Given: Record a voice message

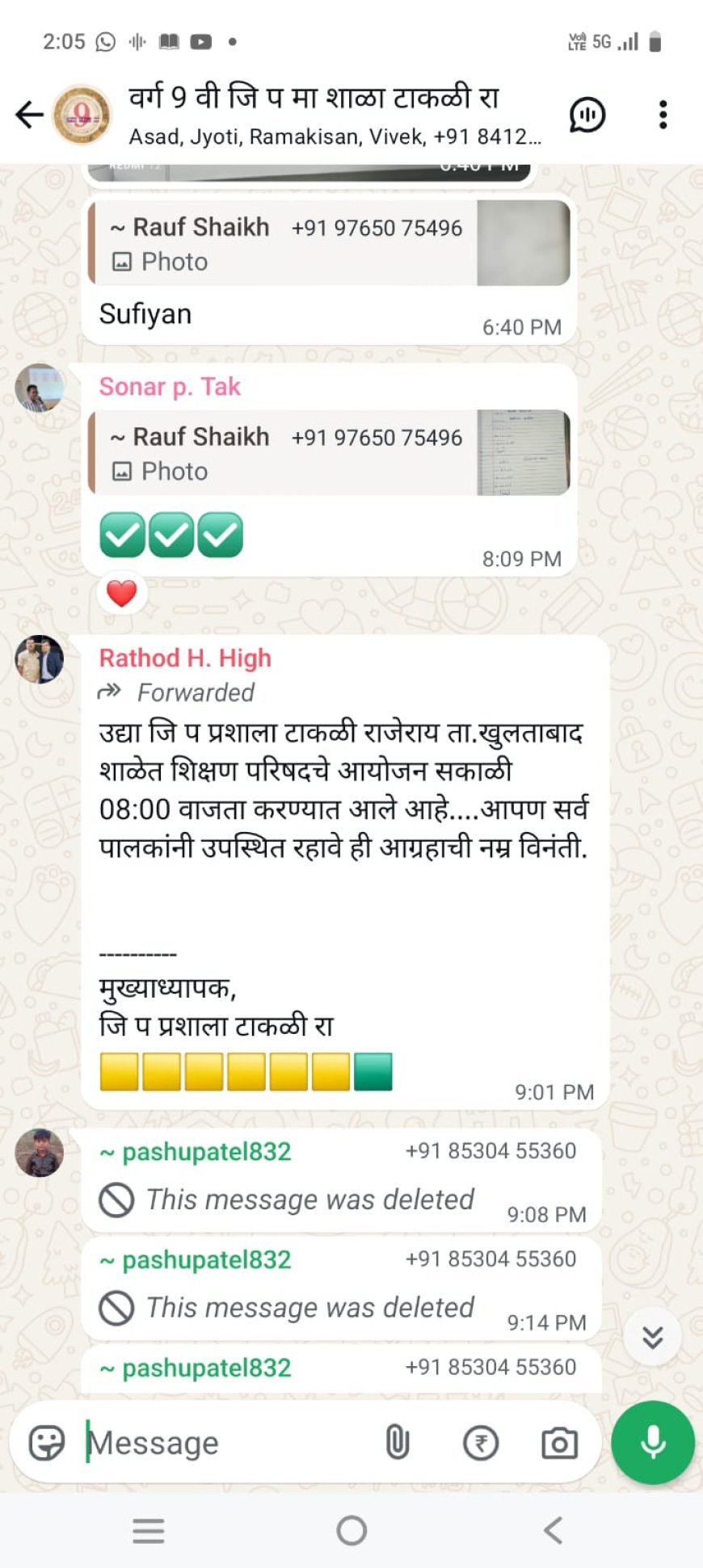Looking at the screenshot, I should click(653, 1443).
